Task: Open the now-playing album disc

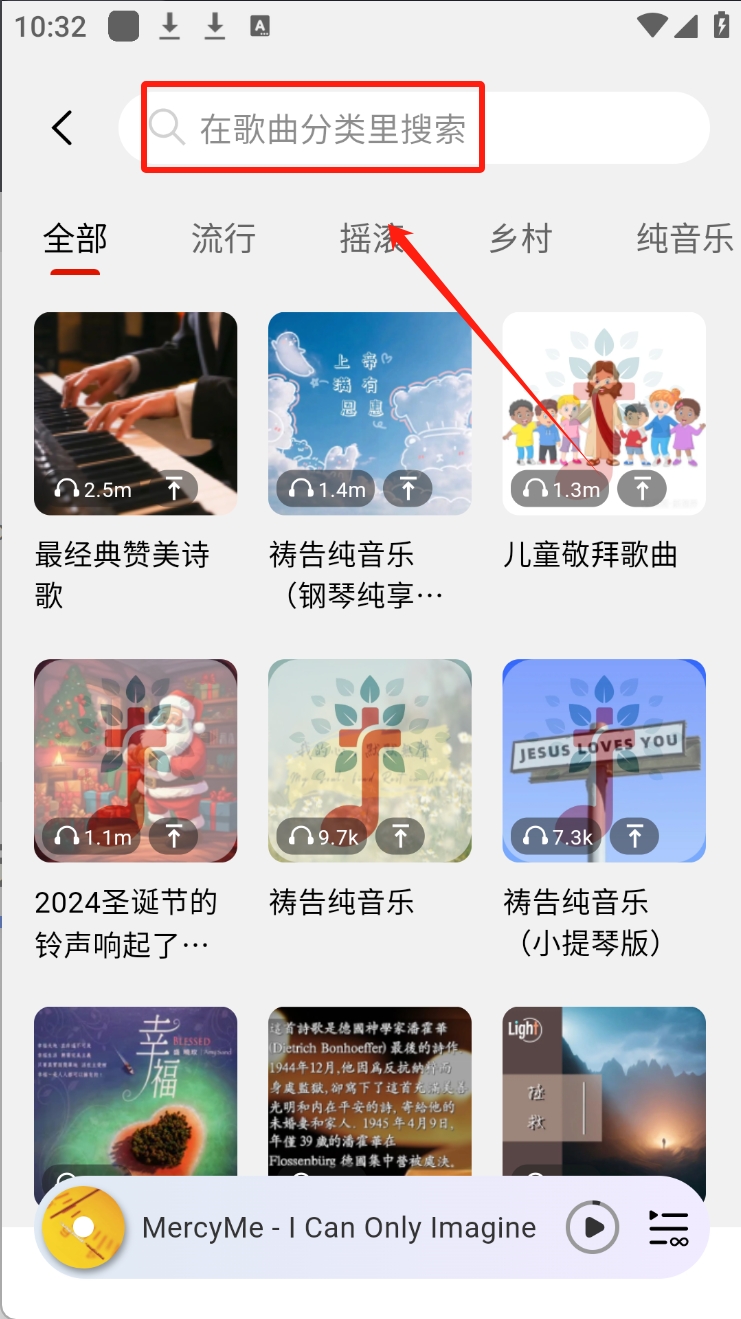Action: click(x=84, y=1227)
